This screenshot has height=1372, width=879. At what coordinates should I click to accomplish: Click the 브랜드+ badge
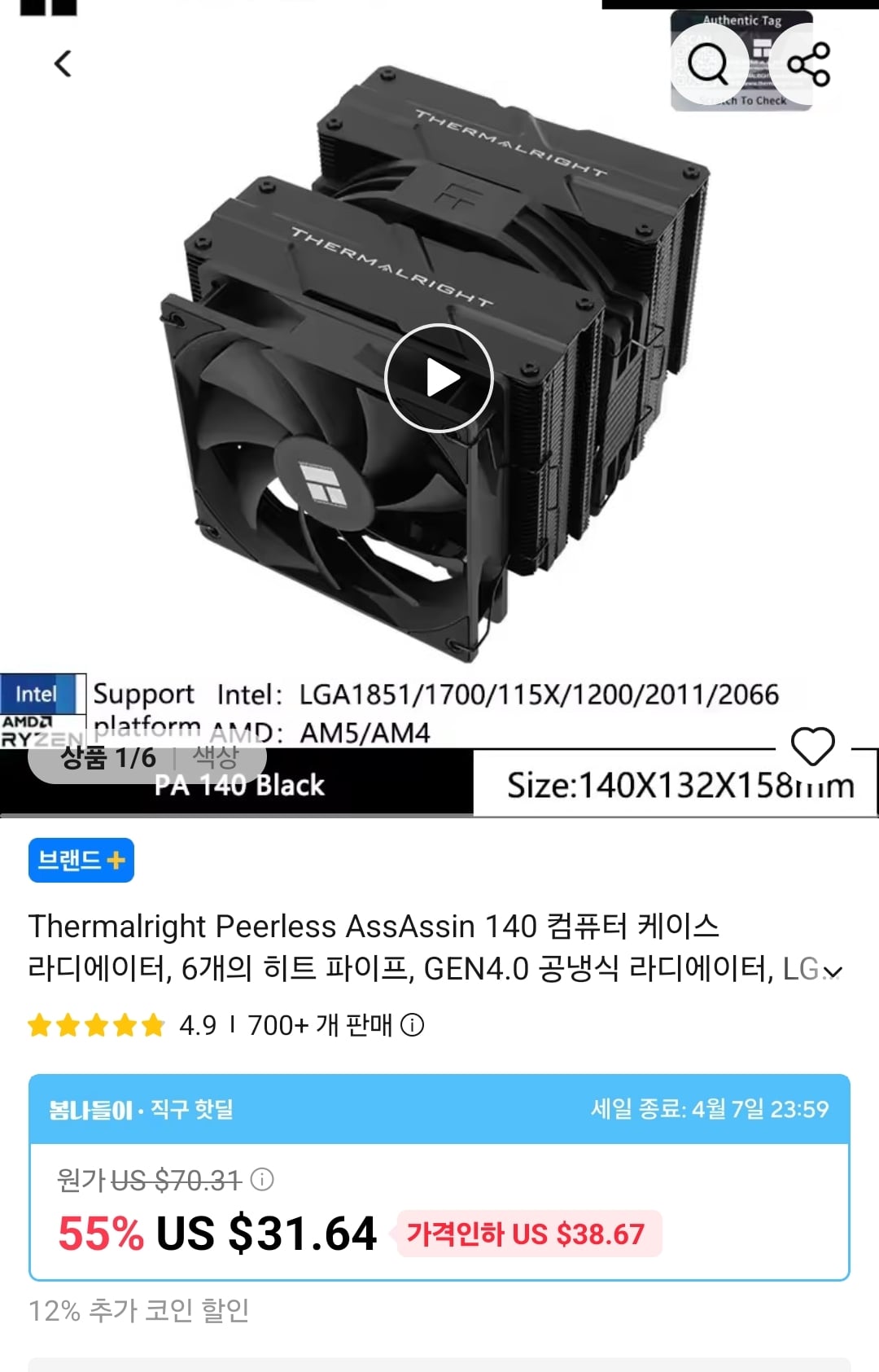(81, 859)
